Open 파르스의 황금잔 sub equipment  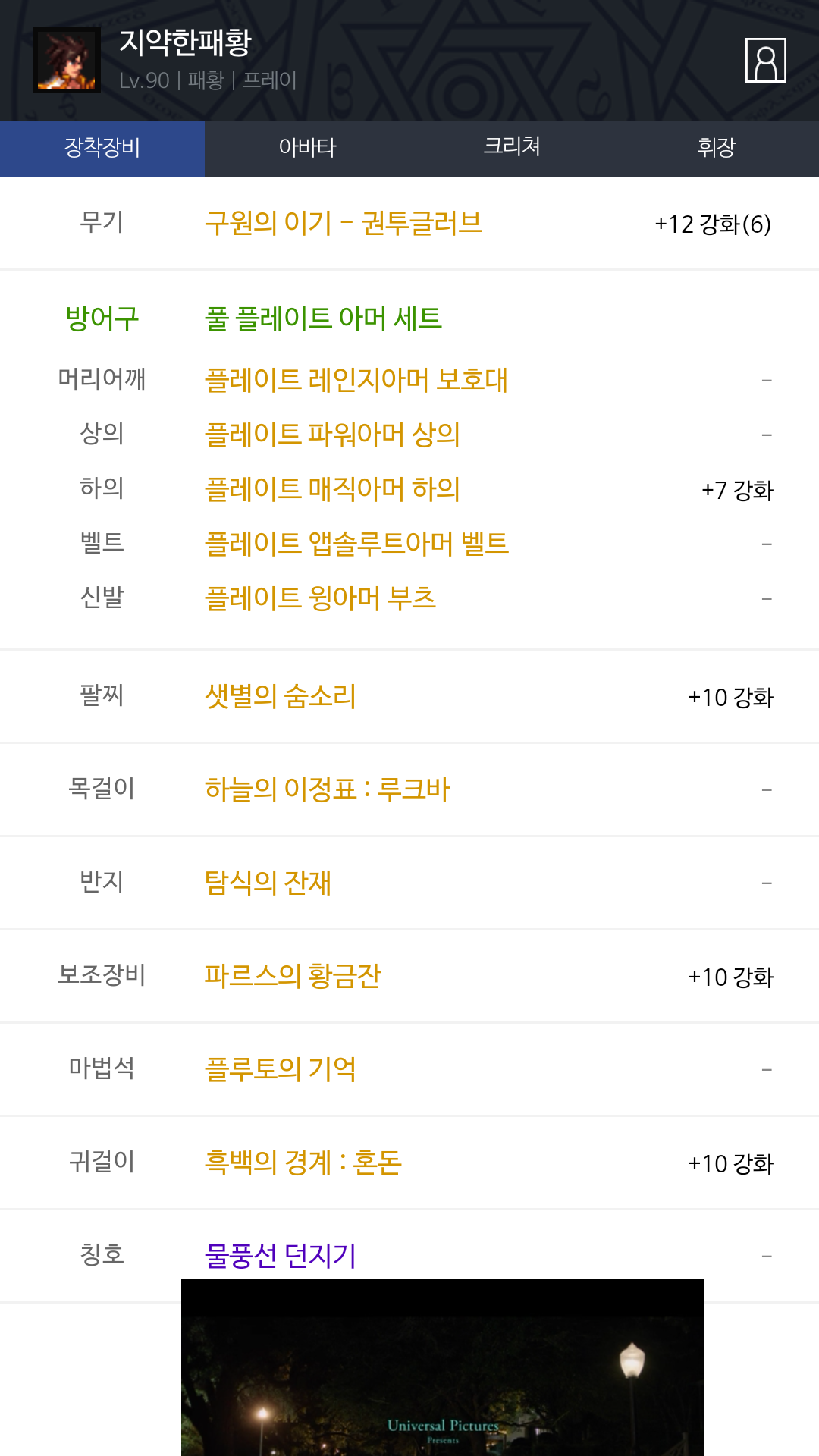(x=292, y=976)
